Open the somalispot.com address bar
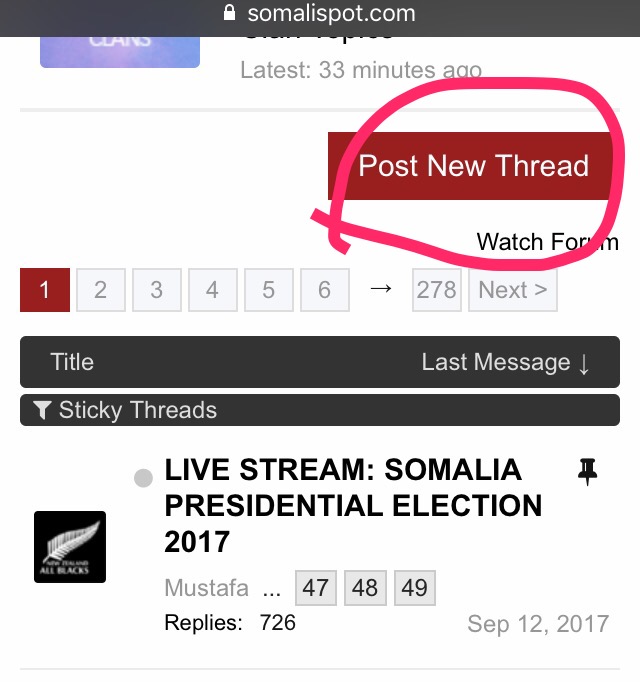The image size is (640, 682). 320,14
